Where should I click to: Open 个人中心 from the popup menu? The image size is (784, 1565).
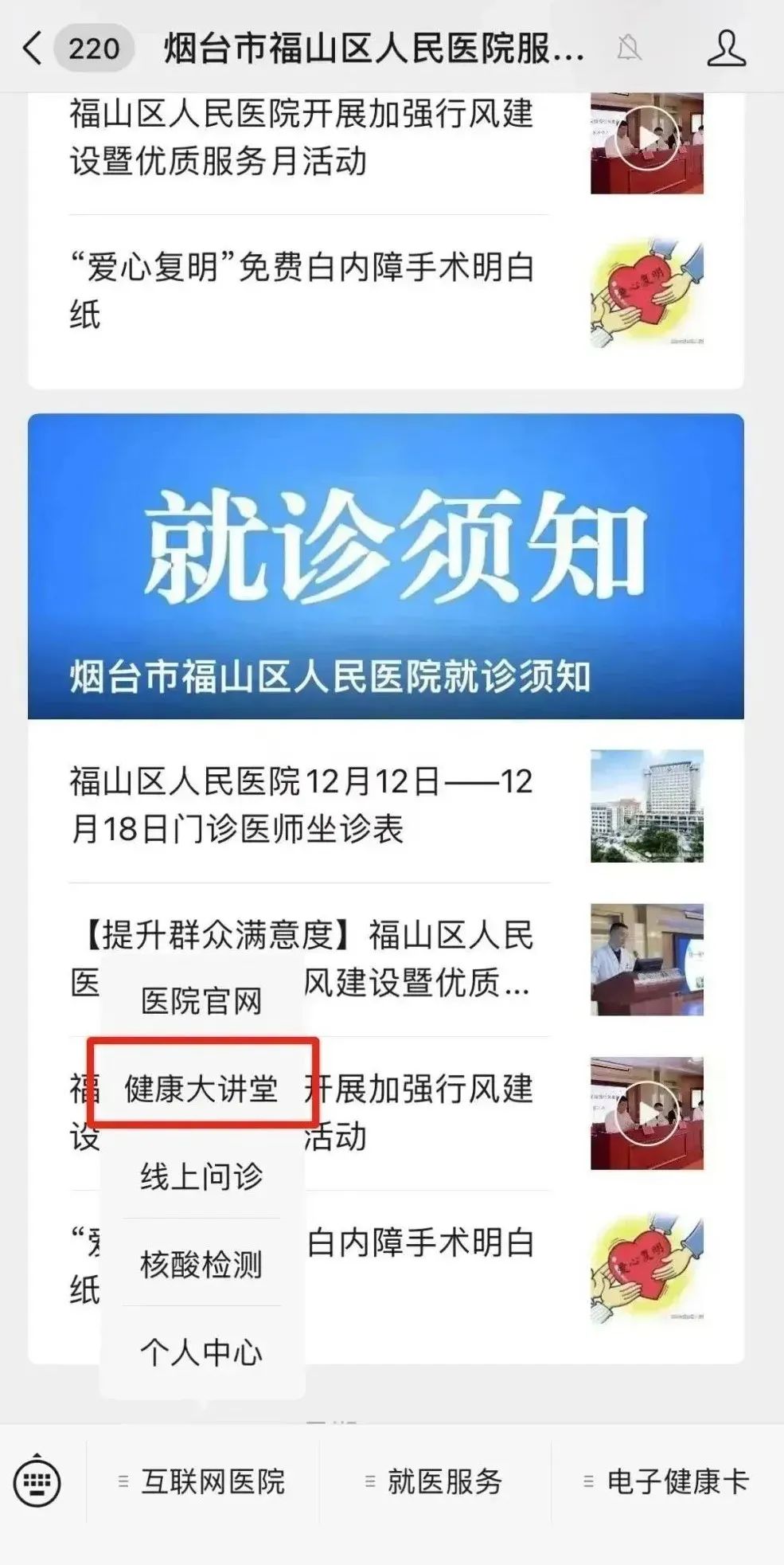[201, 1352]
